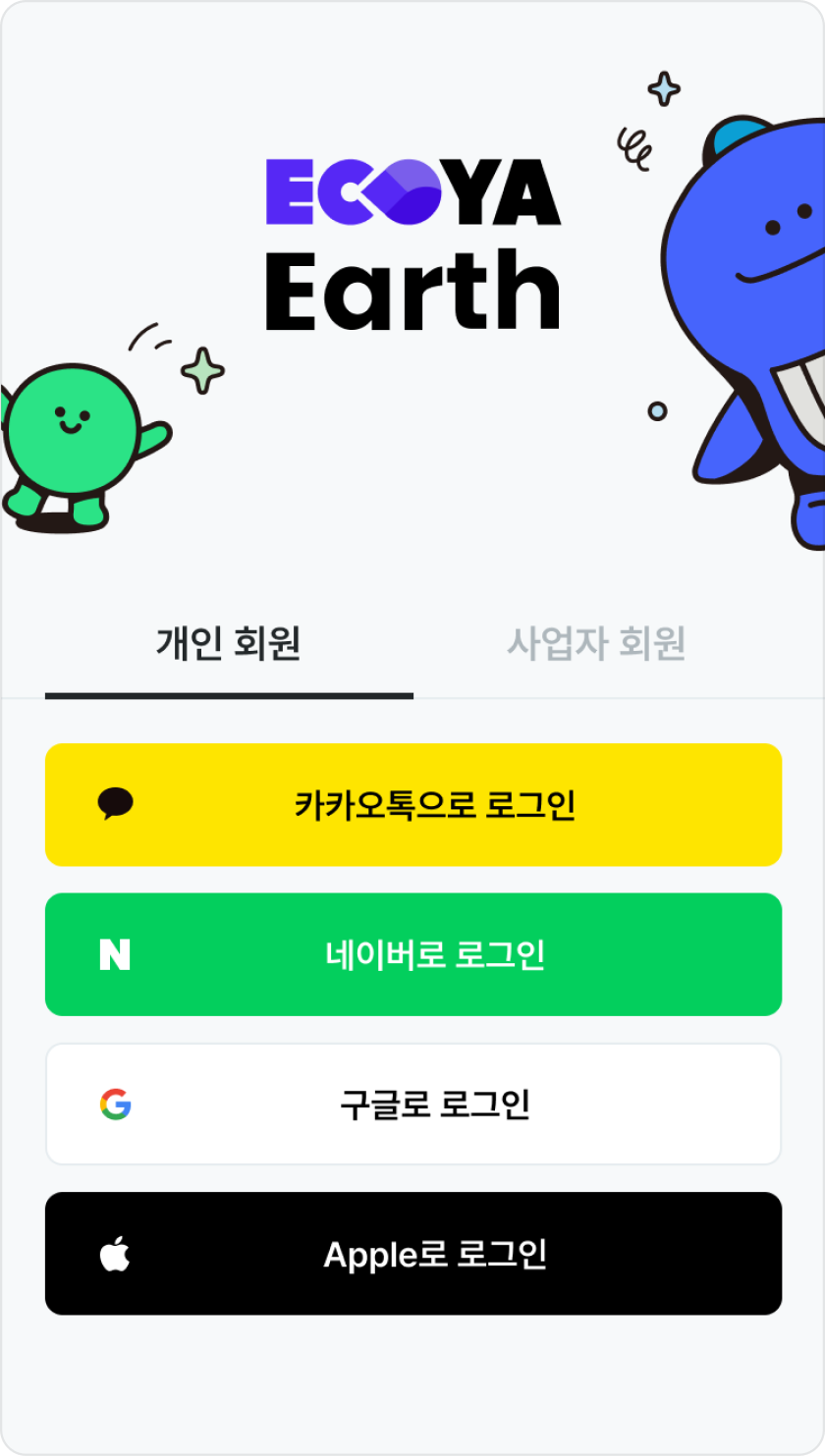Click the 구글로 로그인 button
This screenshot has height=1456, width=825.
tap(412, 1104)
